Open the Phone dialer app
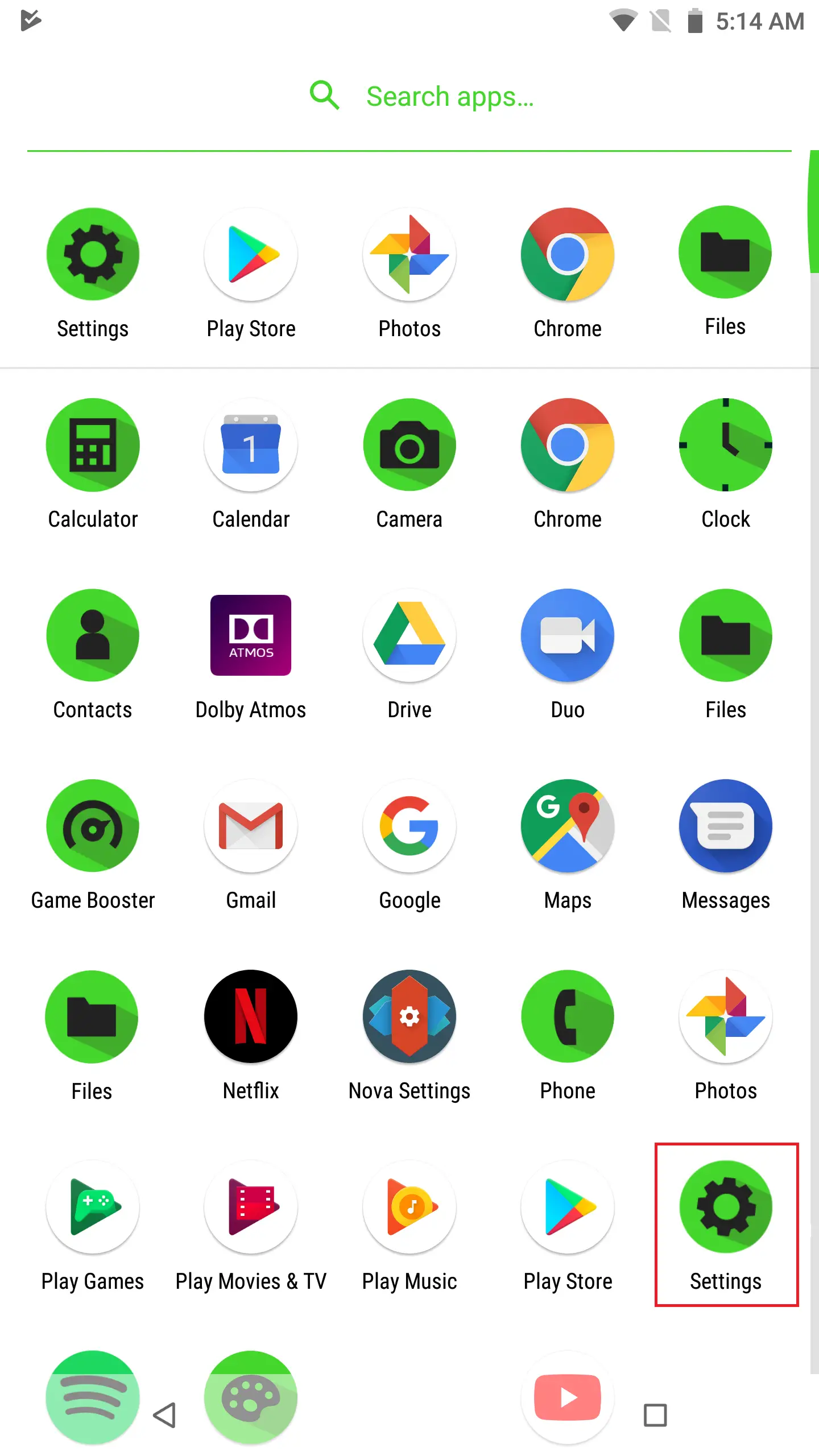The height and width of the screenshot is (1456, 819). coord(568,1017)
